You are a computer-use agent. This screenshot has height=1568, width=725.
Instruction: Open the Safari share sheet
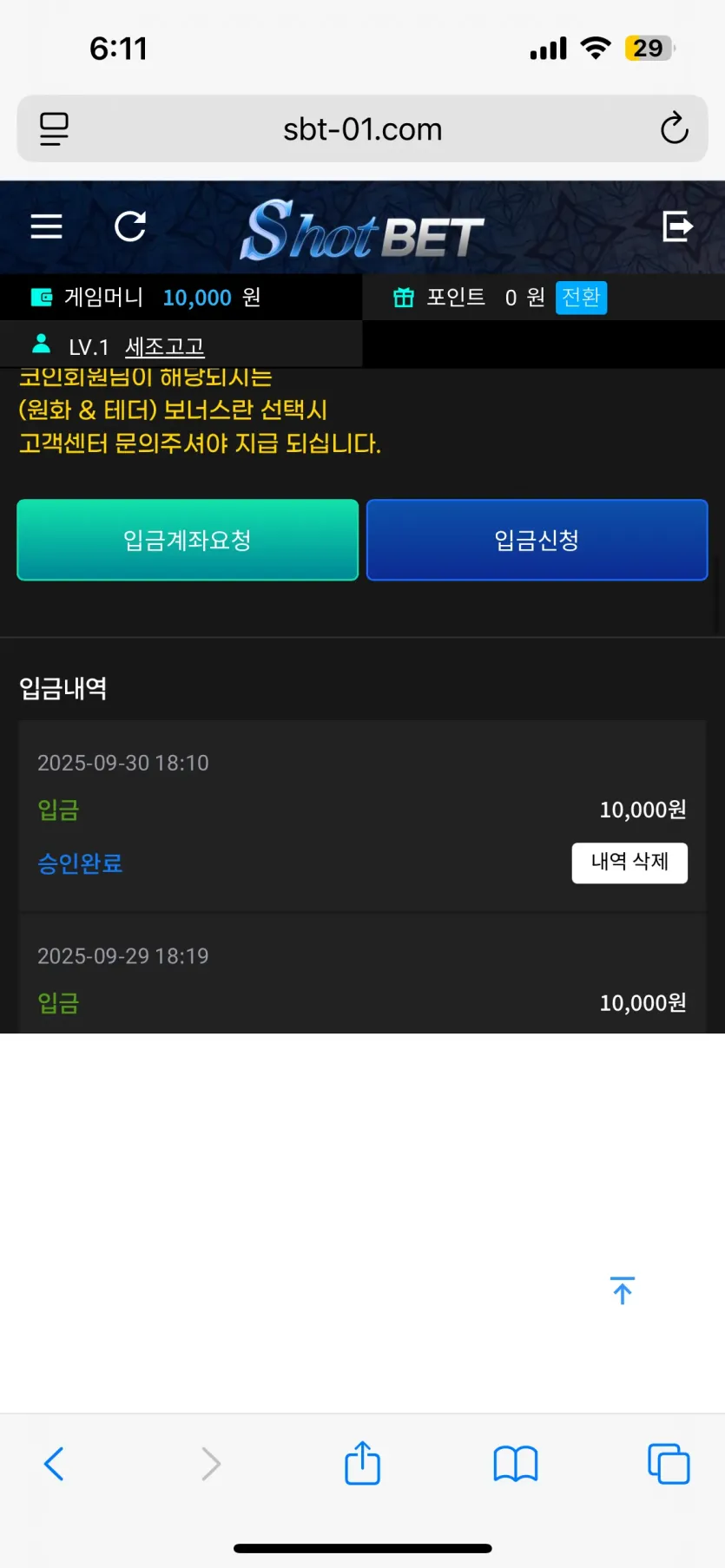[x=362, y=1463]
